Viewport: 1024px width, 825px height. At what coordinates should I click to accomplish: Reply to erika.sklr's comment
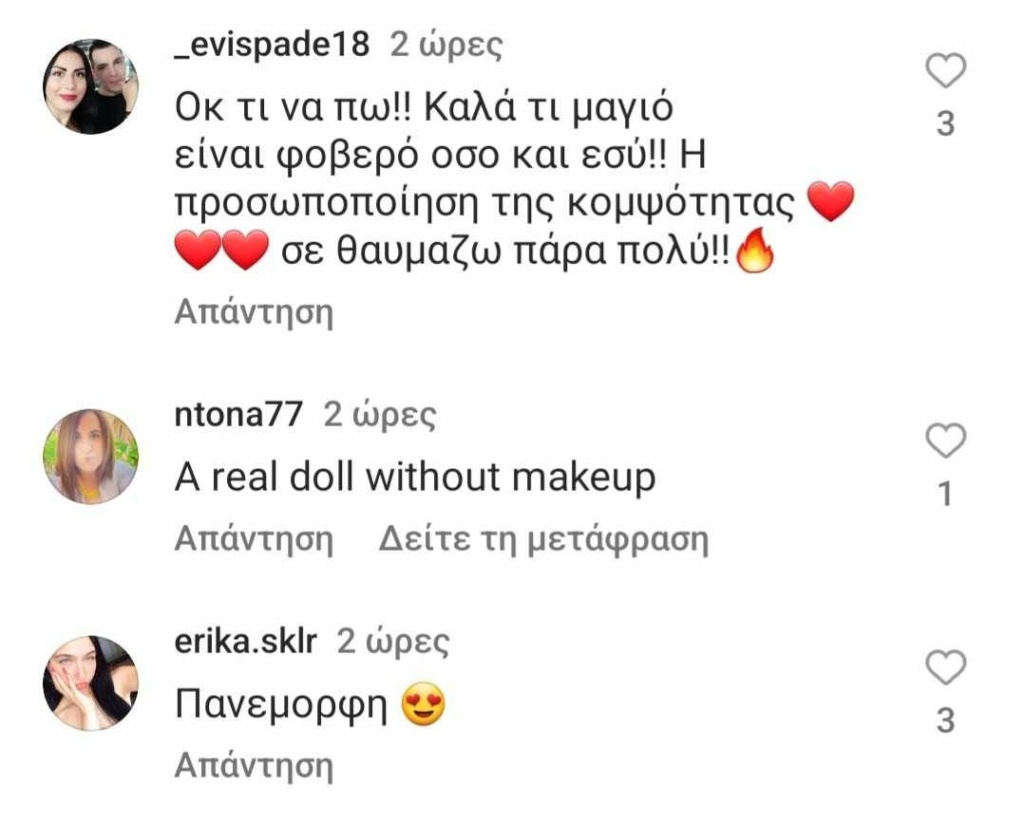(253, 766)
